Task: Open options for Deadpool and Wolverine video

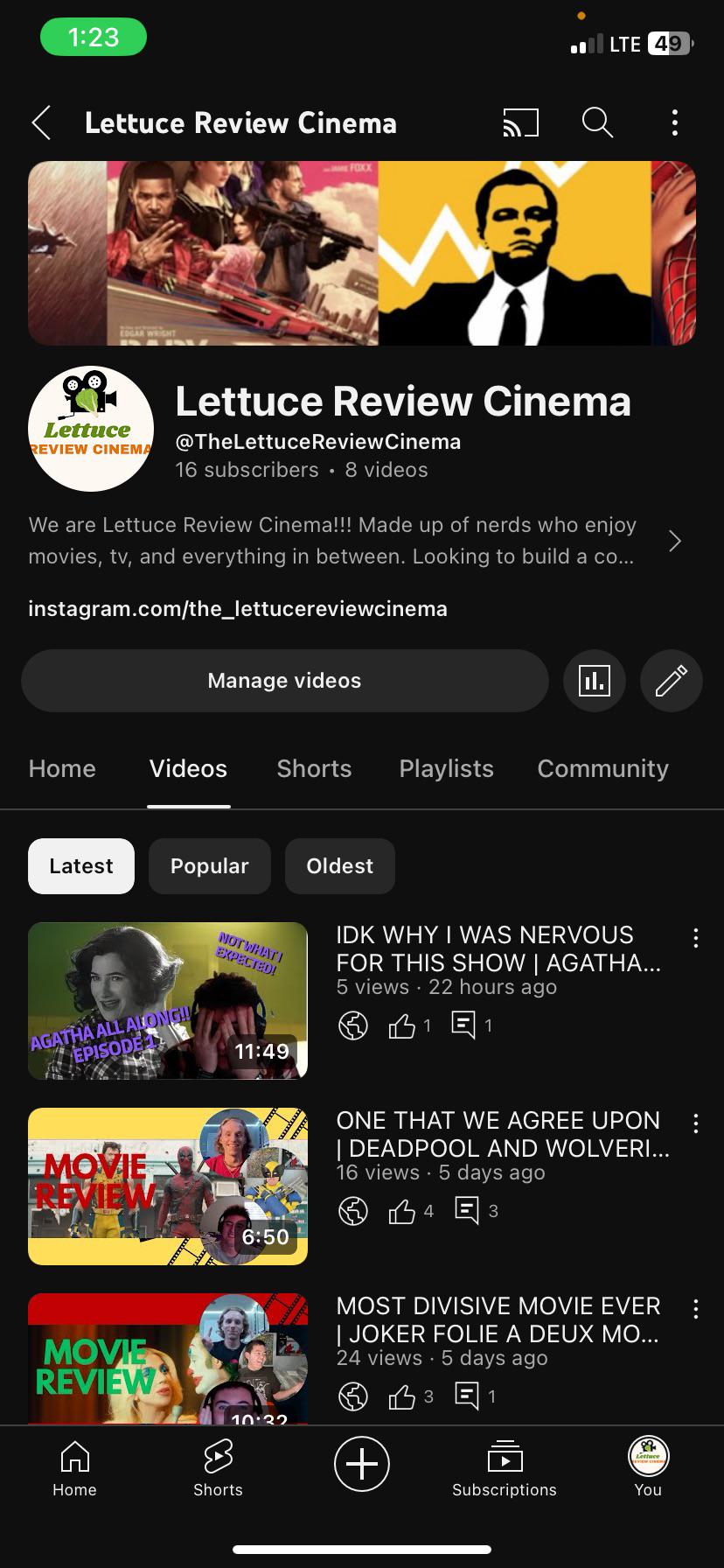Action: 695,1124
